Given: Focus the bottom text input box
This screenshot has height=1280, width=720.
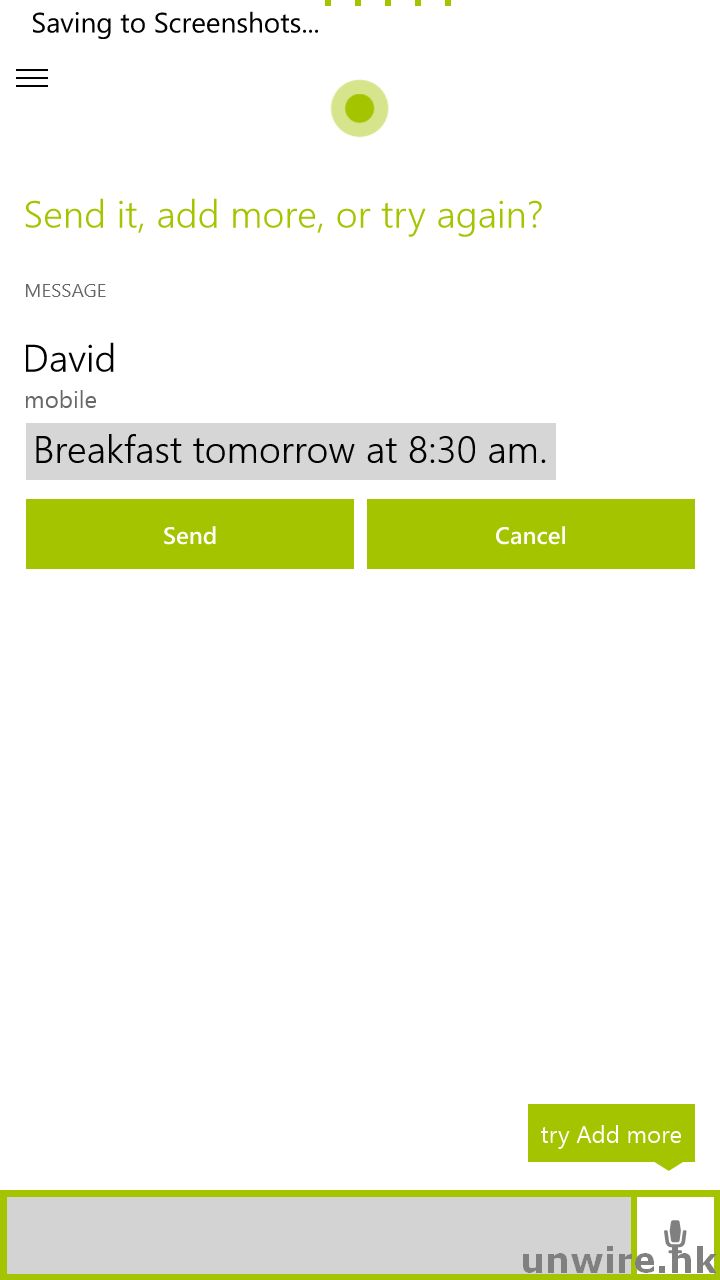Looking at the screenshot, I should (x=318, y=1236).
